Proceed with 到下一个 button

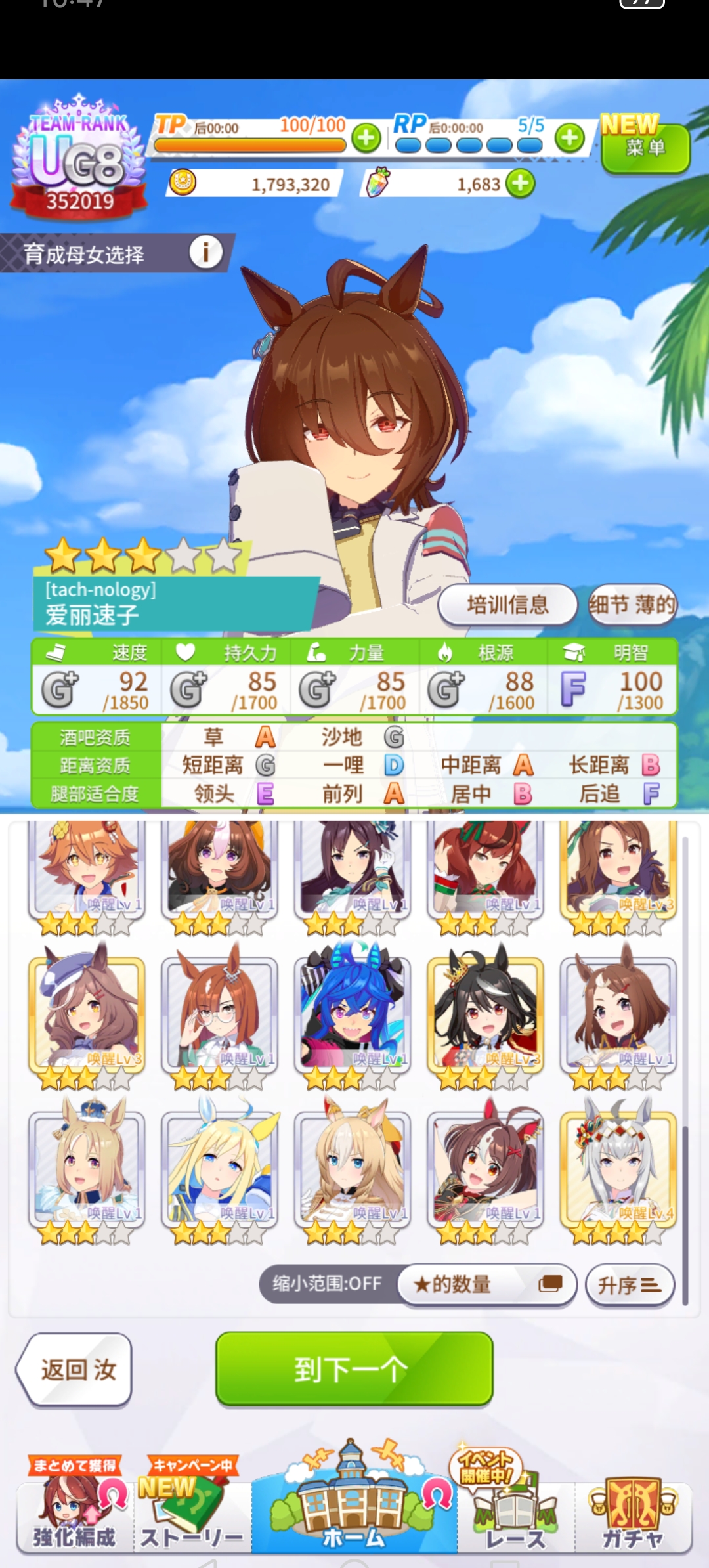[354, 1369]
